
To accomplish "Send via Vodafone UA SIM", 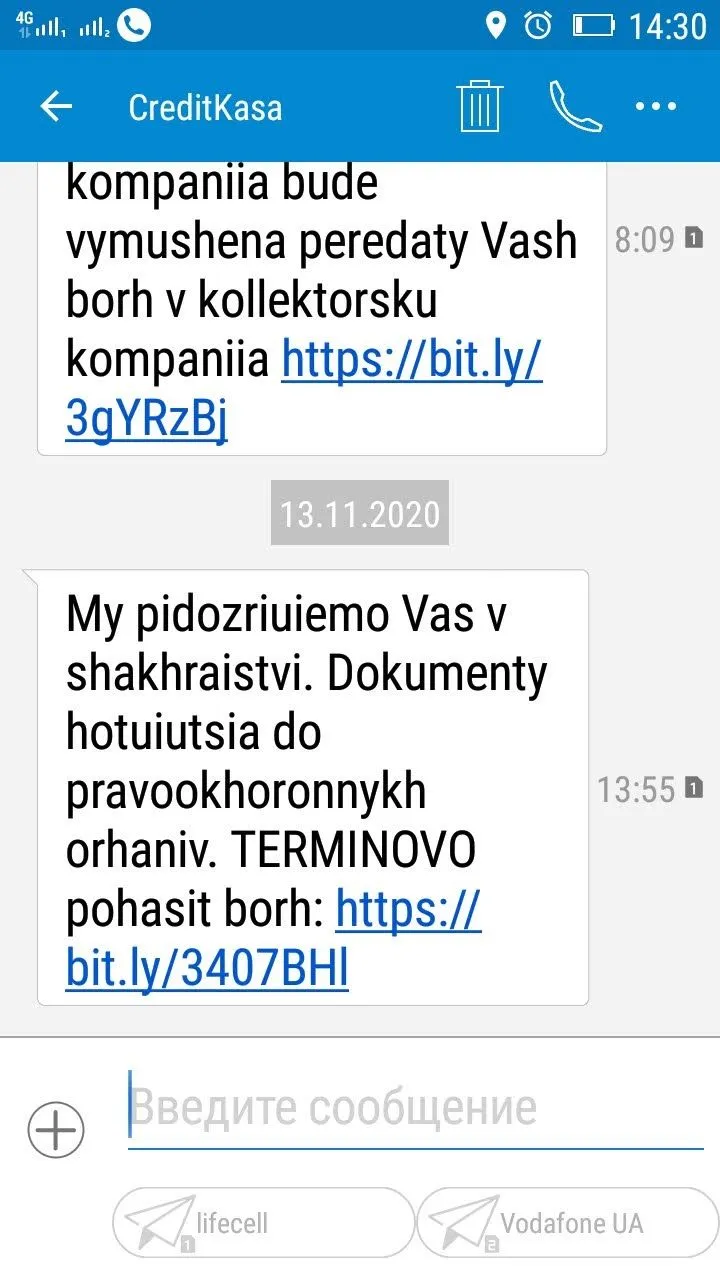I will [x=568, y=1223].
